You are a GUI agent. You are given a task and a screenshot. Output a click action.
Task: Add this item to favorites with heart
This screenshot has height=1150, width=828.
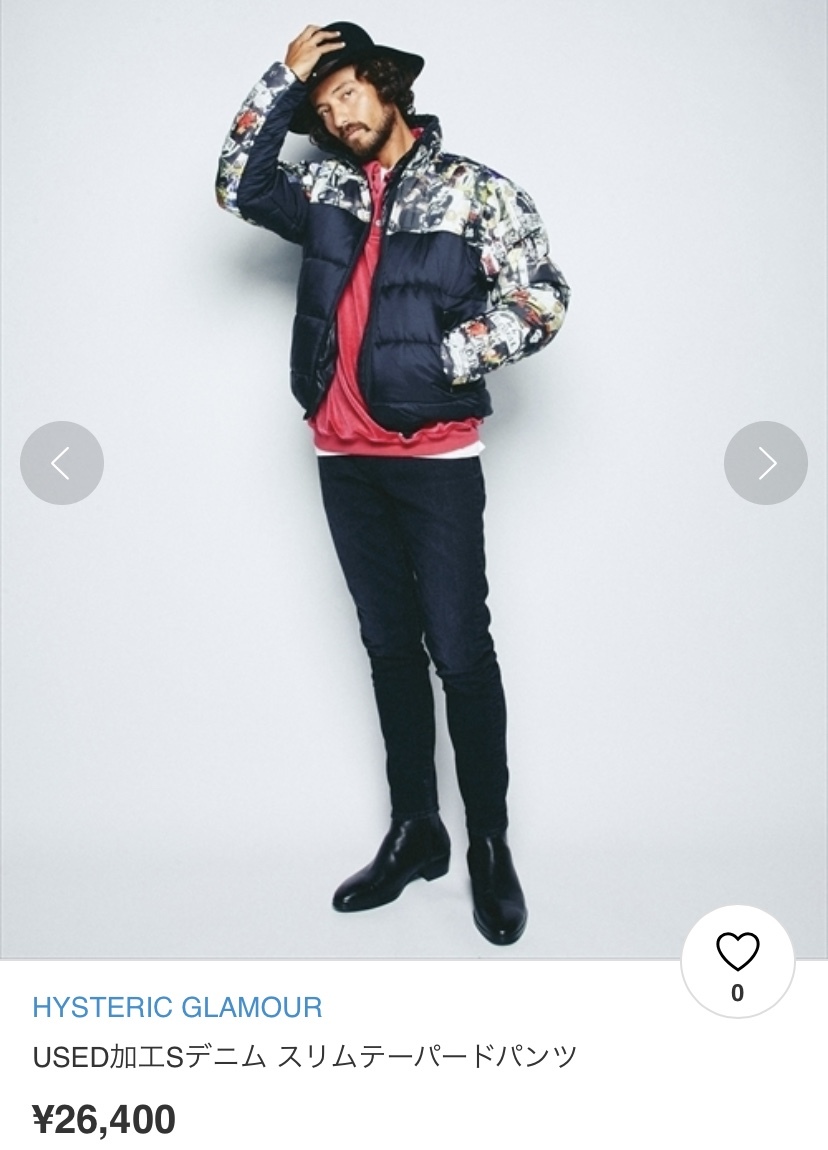coord(738,953)
